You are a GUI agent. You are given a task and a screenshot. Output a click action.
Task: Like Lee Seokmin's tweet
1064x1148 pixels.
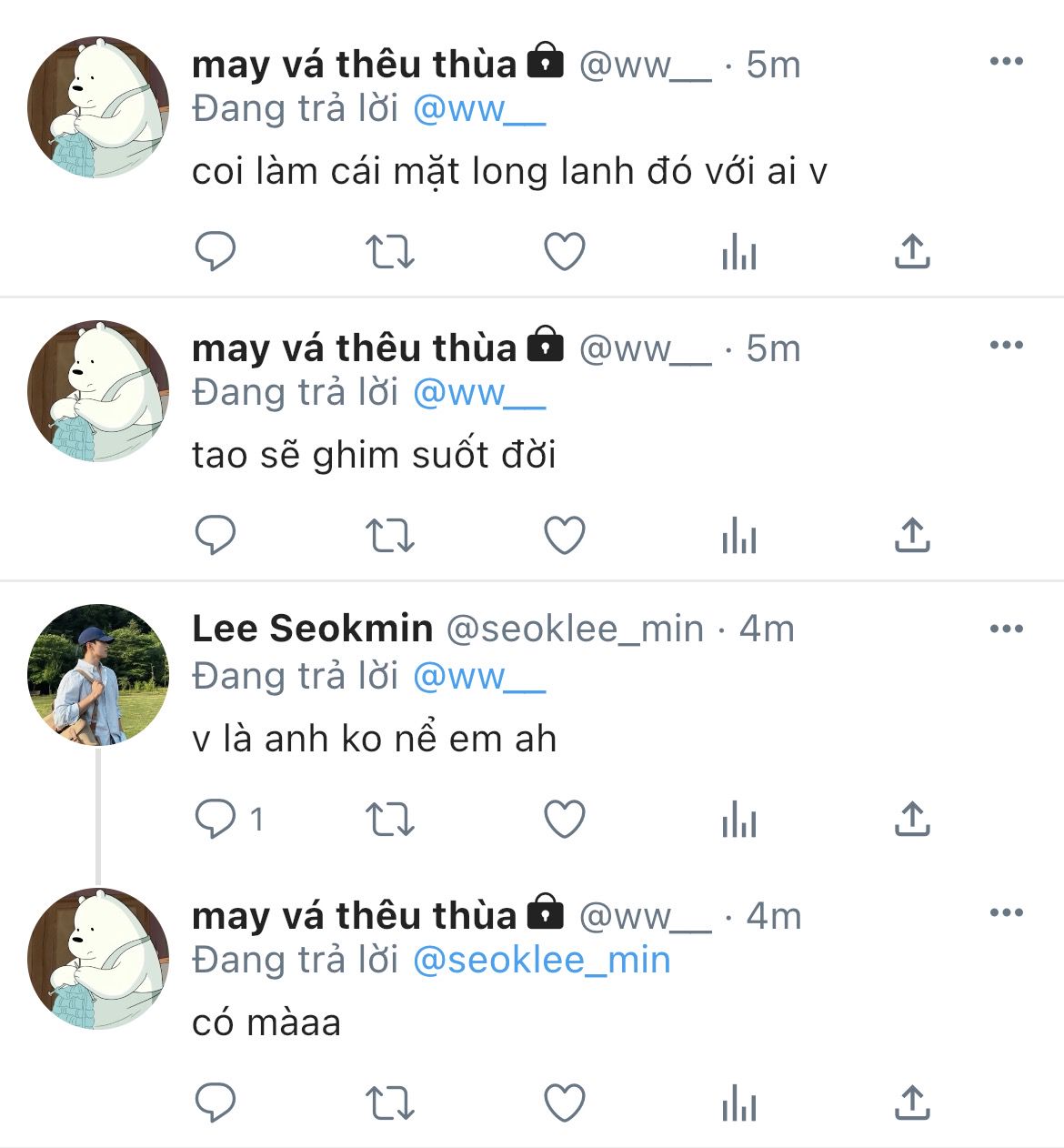[564, 819]
